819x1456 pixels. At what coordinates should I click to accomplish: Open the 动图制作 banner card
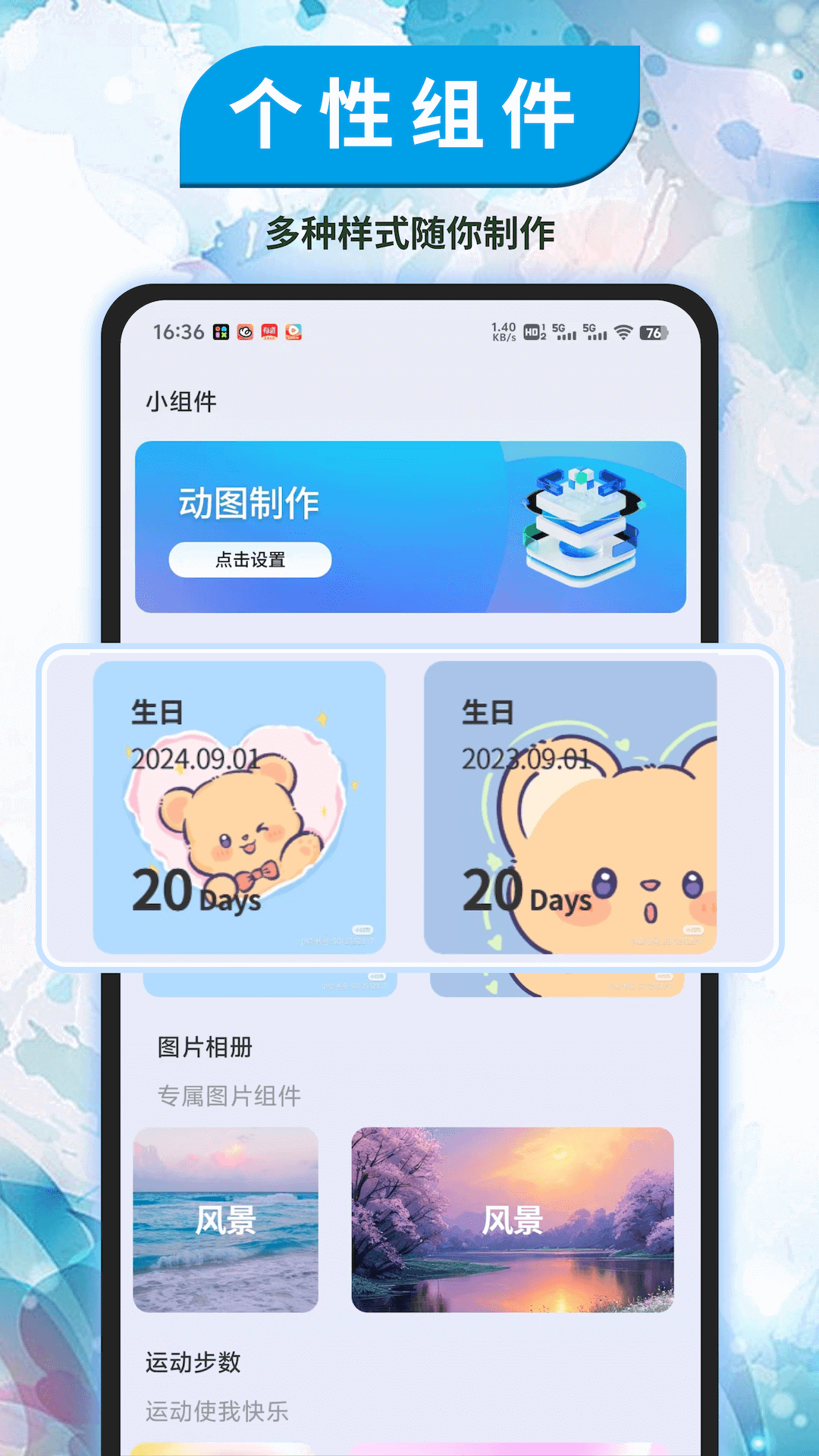(x=409, y=526)
